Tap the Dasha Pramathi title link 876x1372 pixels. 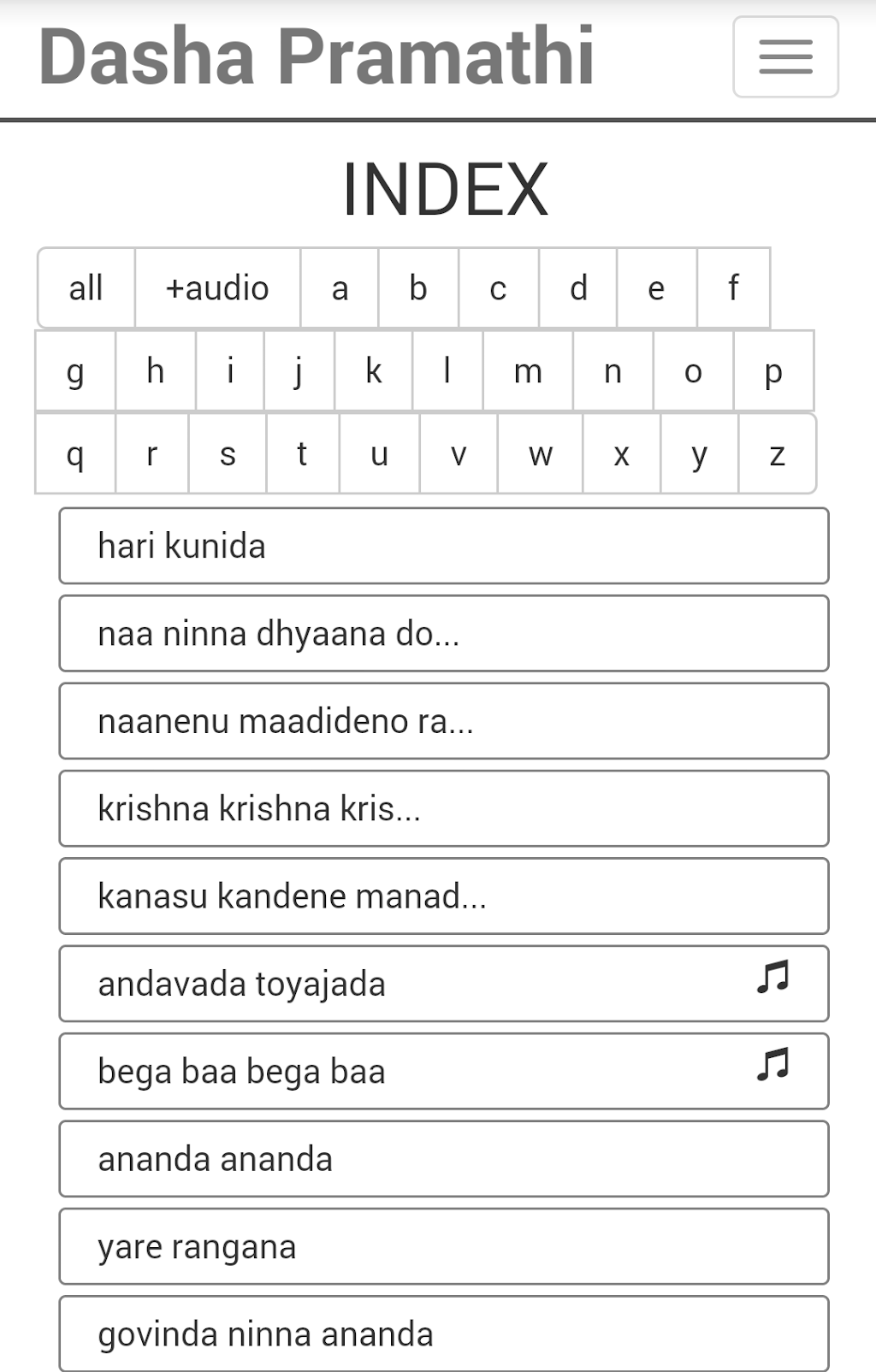(317, 56)
